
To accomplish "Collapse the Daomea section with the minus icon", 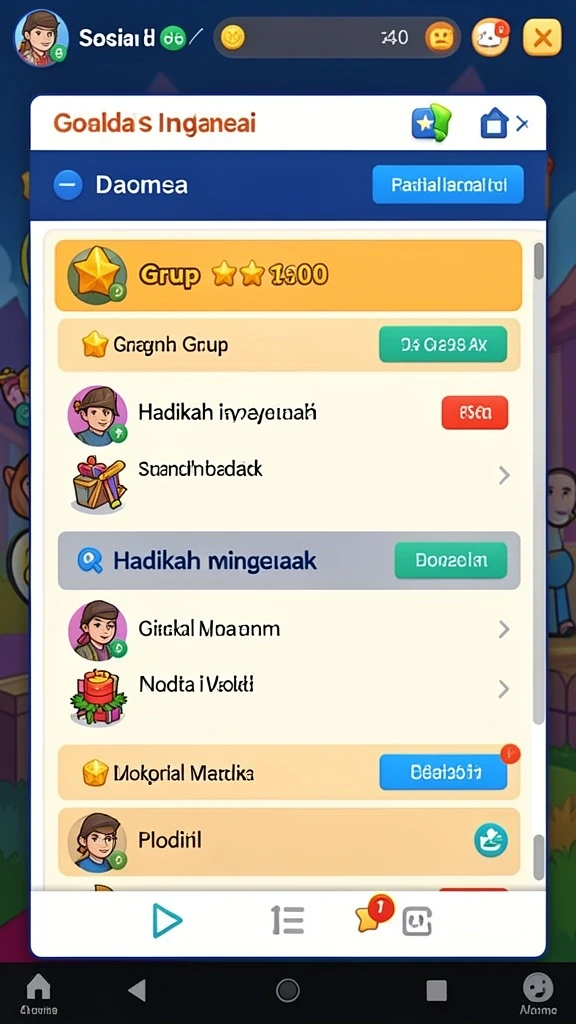I will pos(68,185).
